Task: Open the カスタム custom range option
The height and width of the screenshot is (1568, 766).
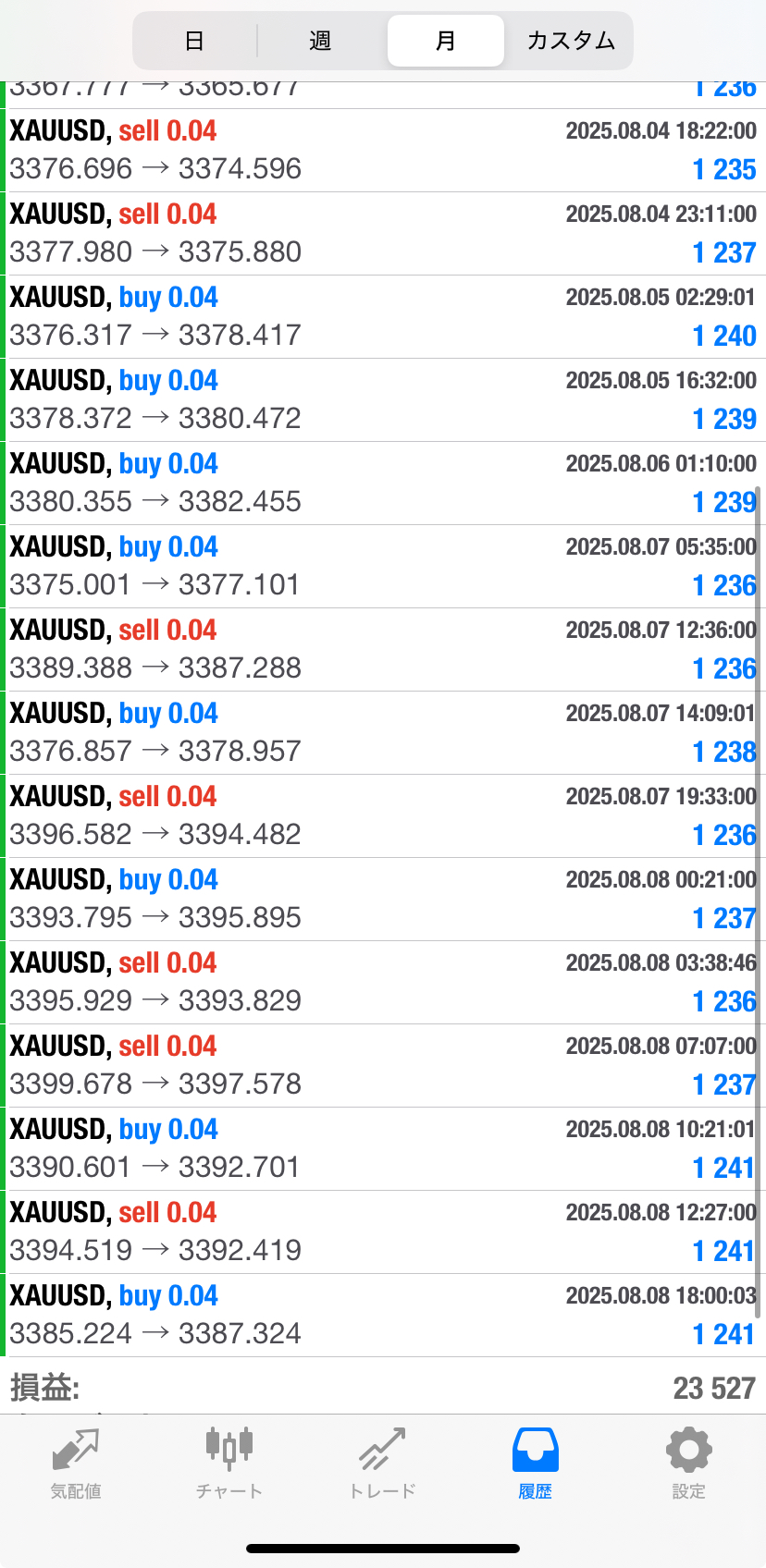Action: click(571, 41)
